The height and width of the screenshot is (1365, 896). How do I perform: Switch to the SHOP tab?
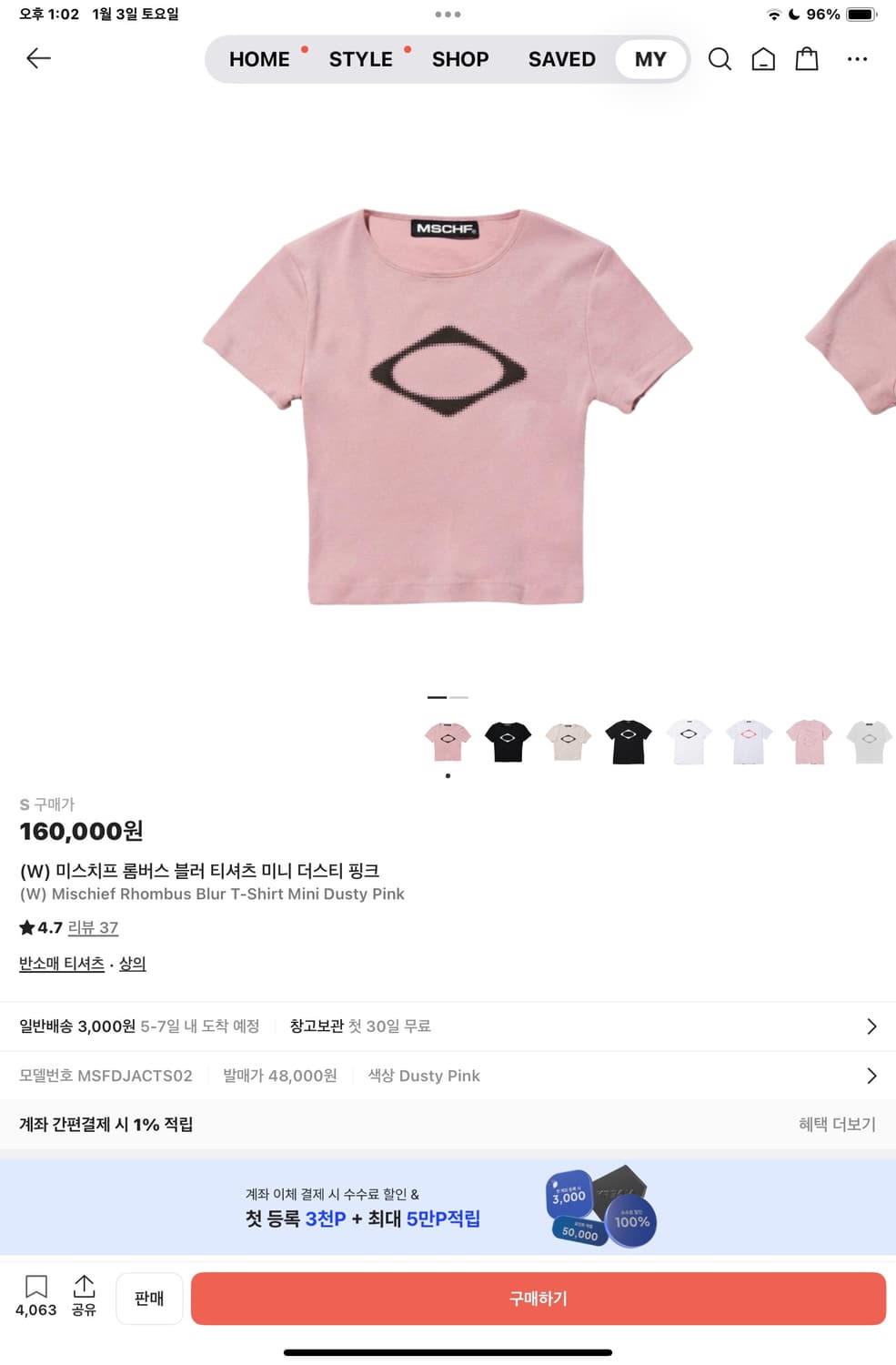pos(460,58)
